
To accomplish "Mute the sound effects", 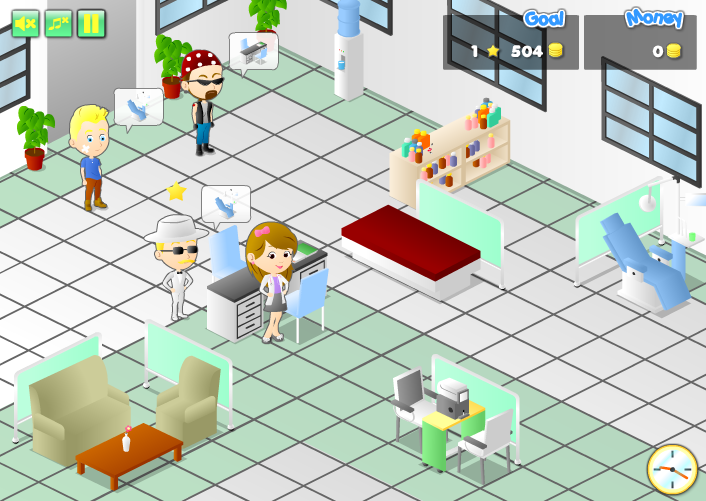I will click(x=25, y=23).
